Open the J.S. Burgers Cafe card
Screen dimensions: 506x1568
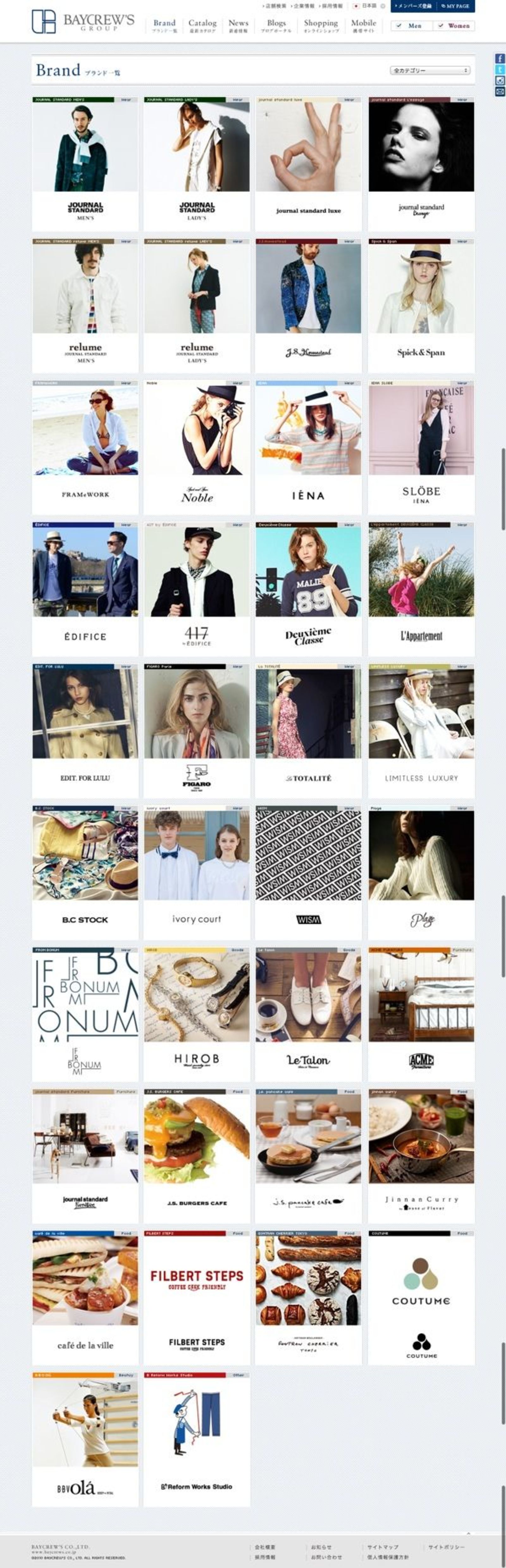coord(197,1155)
